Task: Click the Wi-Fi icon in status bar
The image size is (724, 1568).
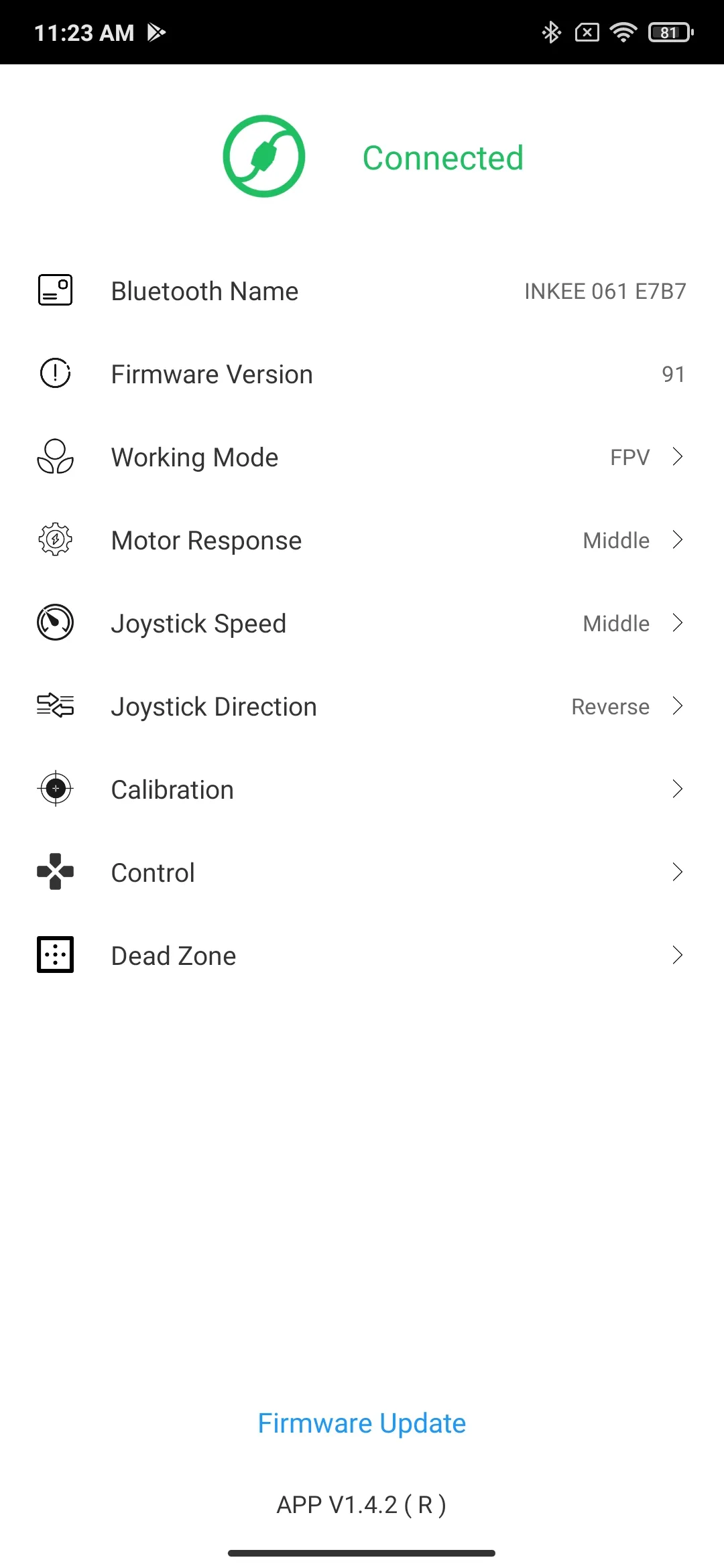Action: (x=623, y=31)
